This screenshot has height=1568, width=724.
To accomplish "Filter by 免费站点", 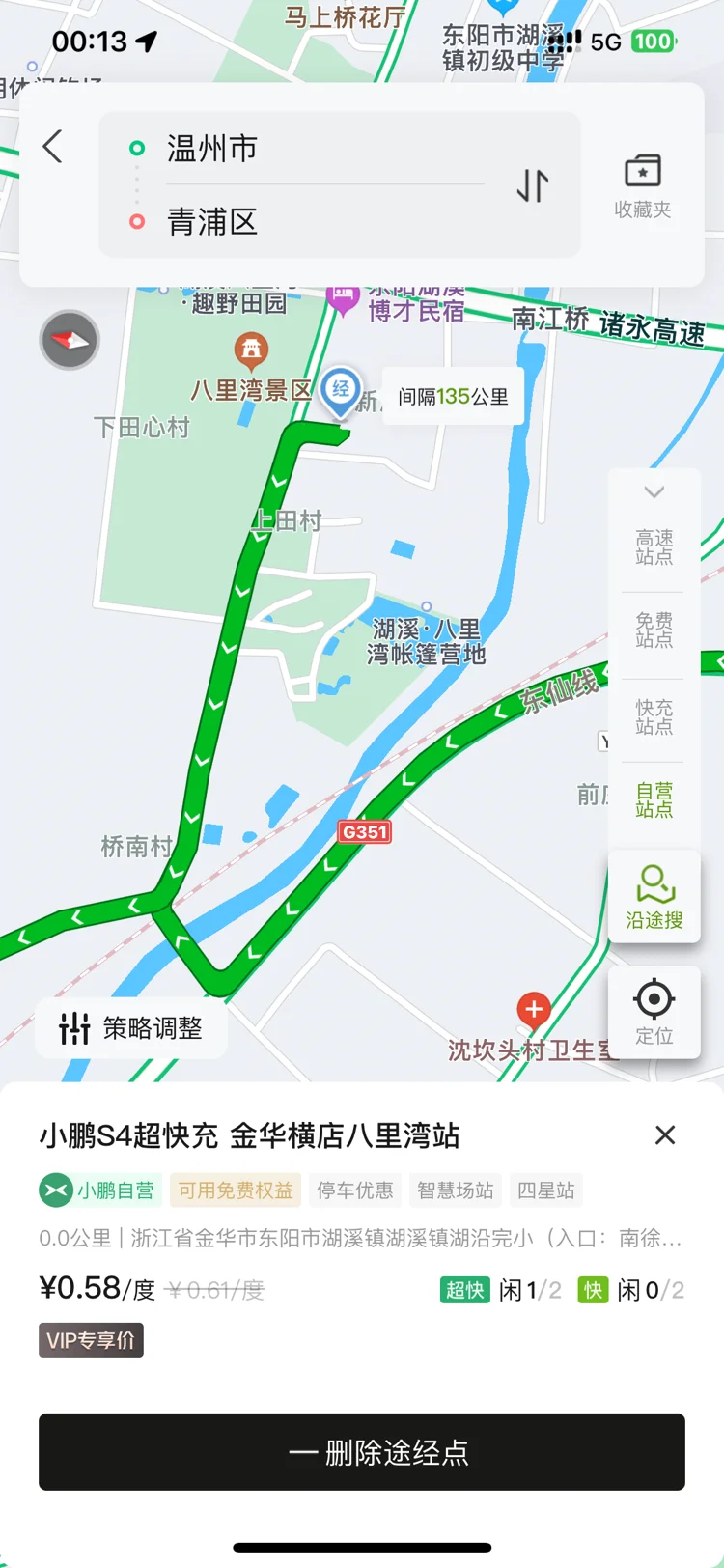I will (x=654, y=630).
